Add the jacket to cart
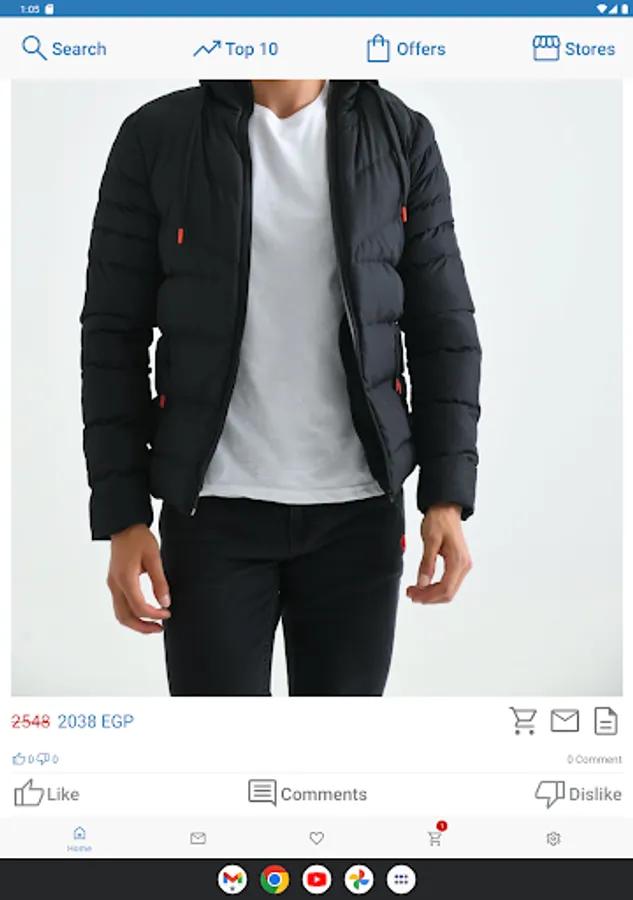The image size is (633, 900). [523, 721]
